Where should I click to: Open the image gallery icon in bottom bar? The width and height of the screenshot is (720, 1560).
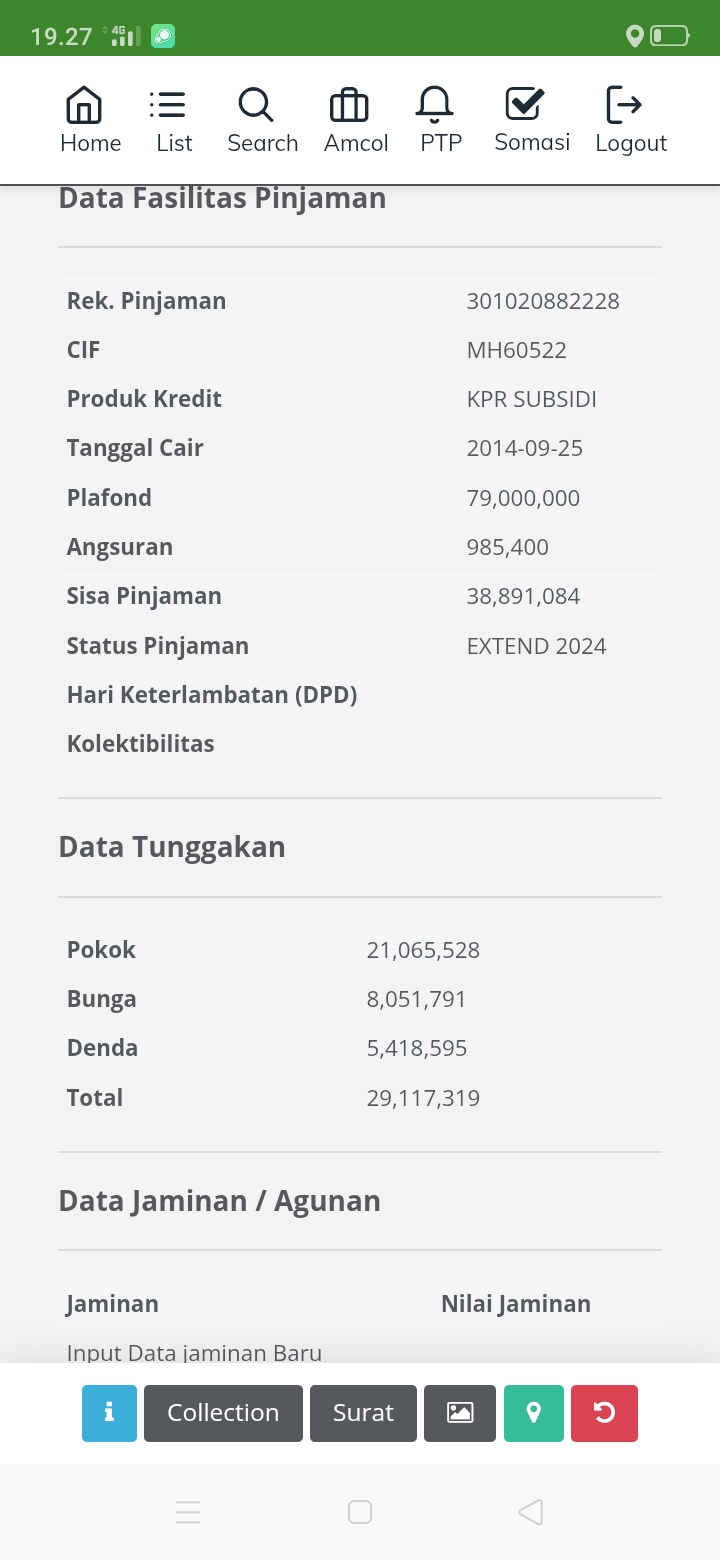coord(460,1413)
